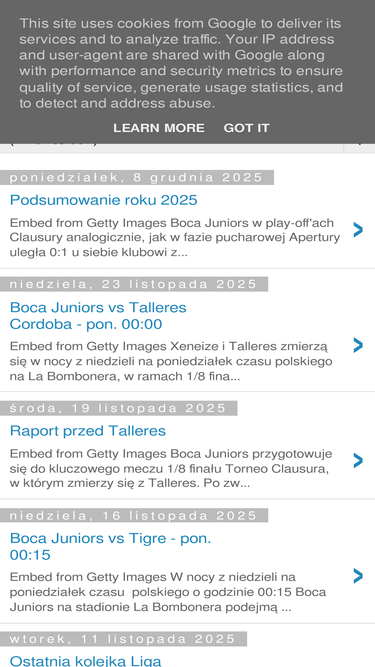
Task: Open the post Podsumowanie roku 2025
Action: coord(103,200)
